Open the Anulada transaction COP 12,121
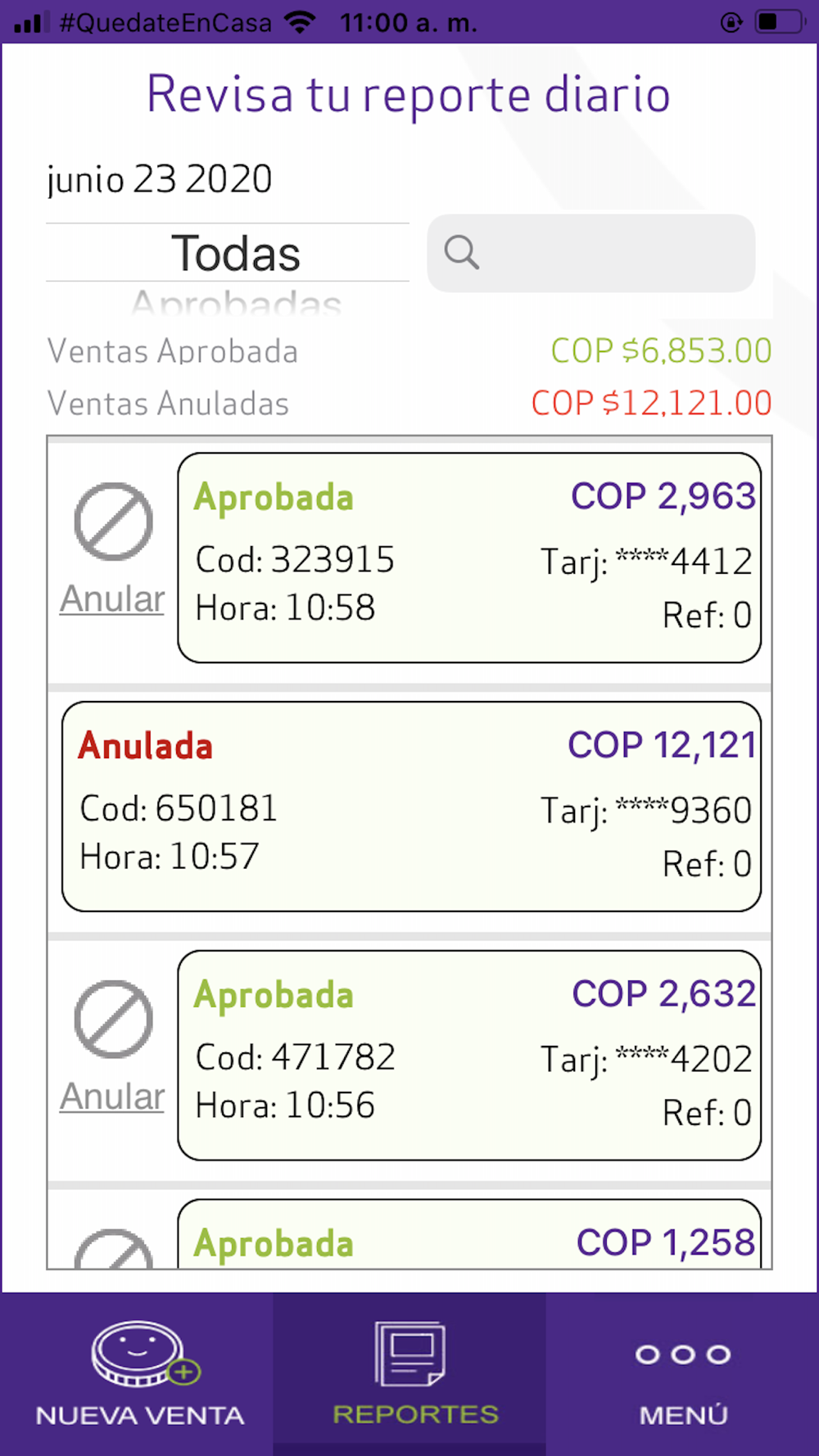 [x=411, y=807]
